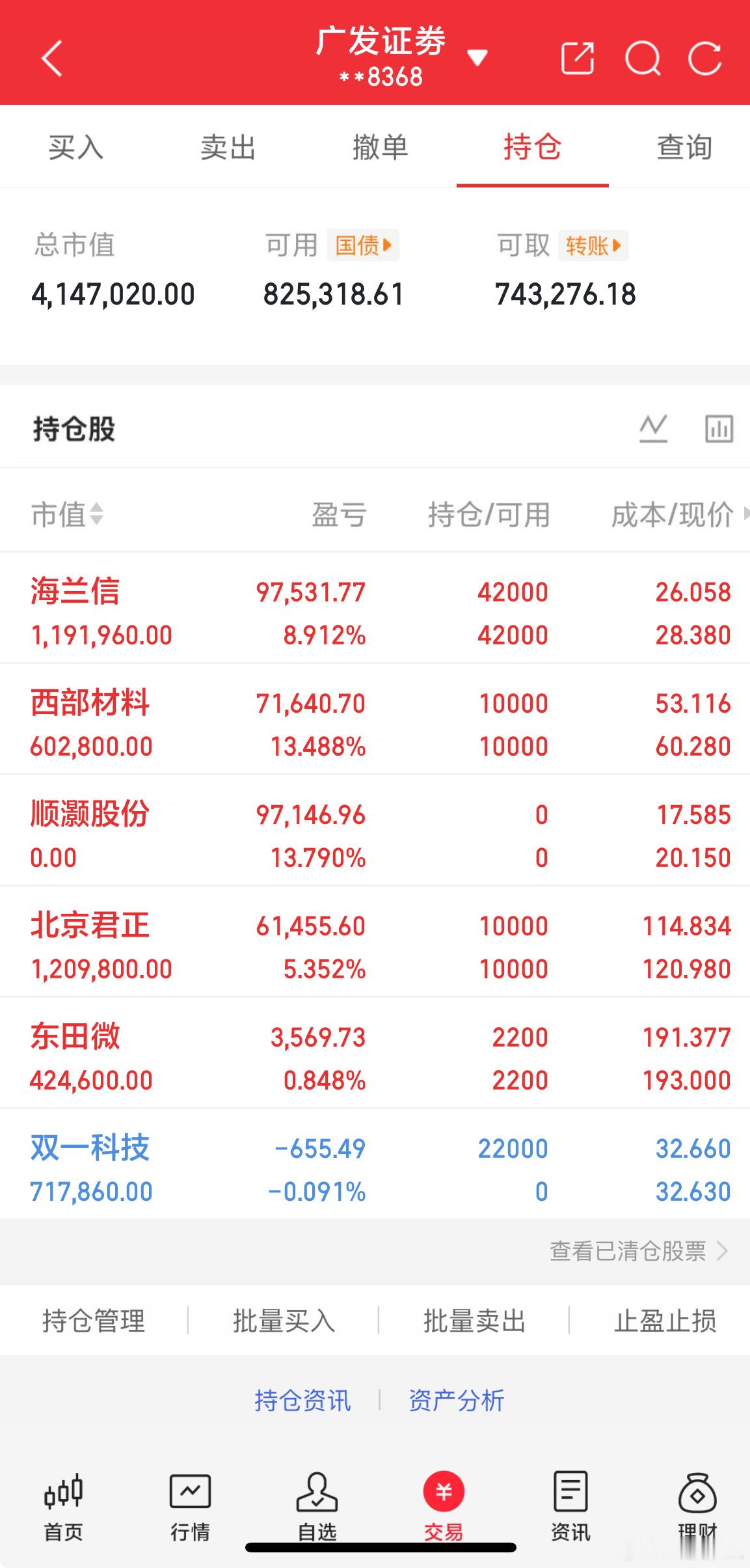Viewport: 750px width, 1568px height.
Task: Open the 批量卖出 batch sell action
Action: 474,1321
